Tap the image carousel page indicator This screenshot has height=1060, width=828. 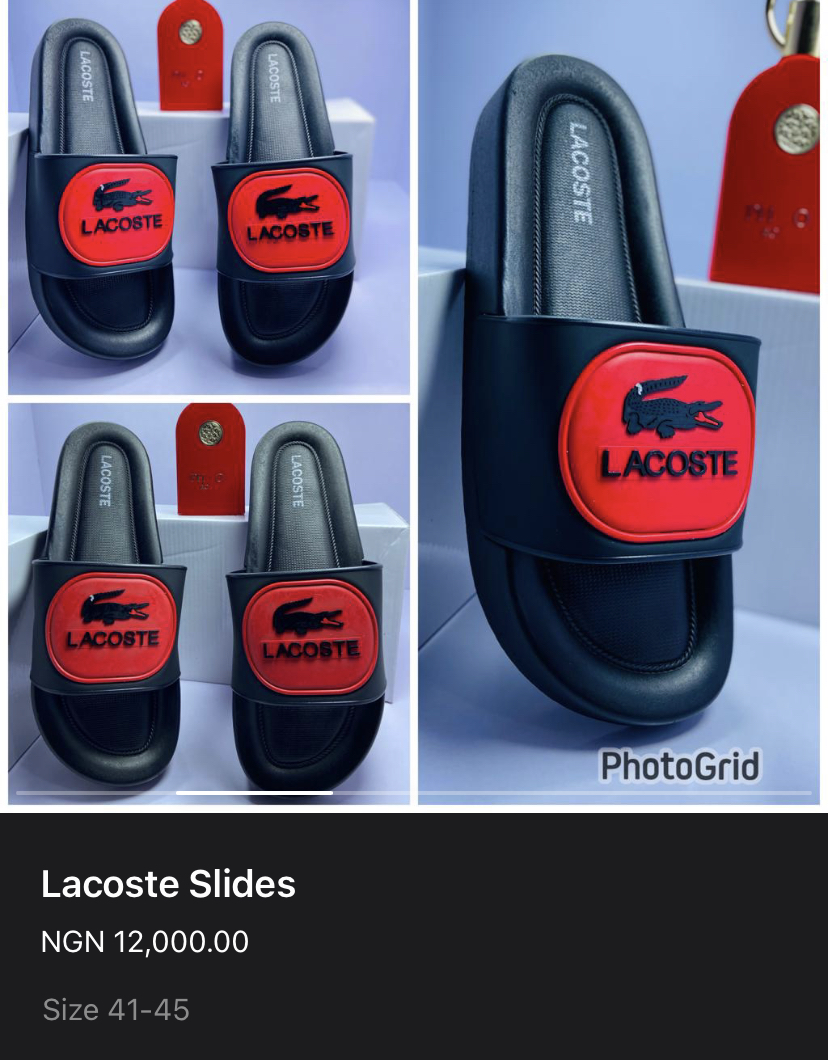[254, 793]
